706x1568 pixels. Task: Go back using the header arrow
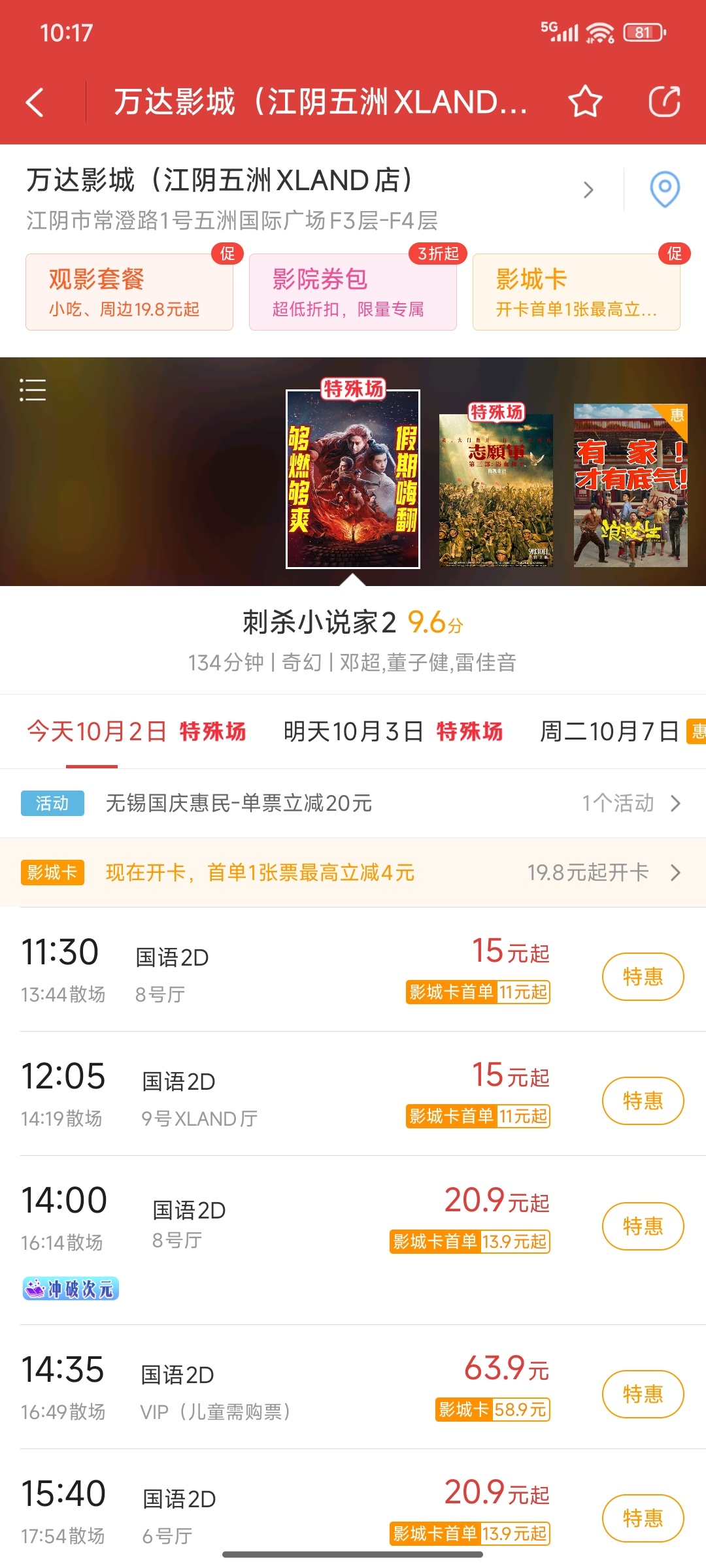(x=35, y=102)
